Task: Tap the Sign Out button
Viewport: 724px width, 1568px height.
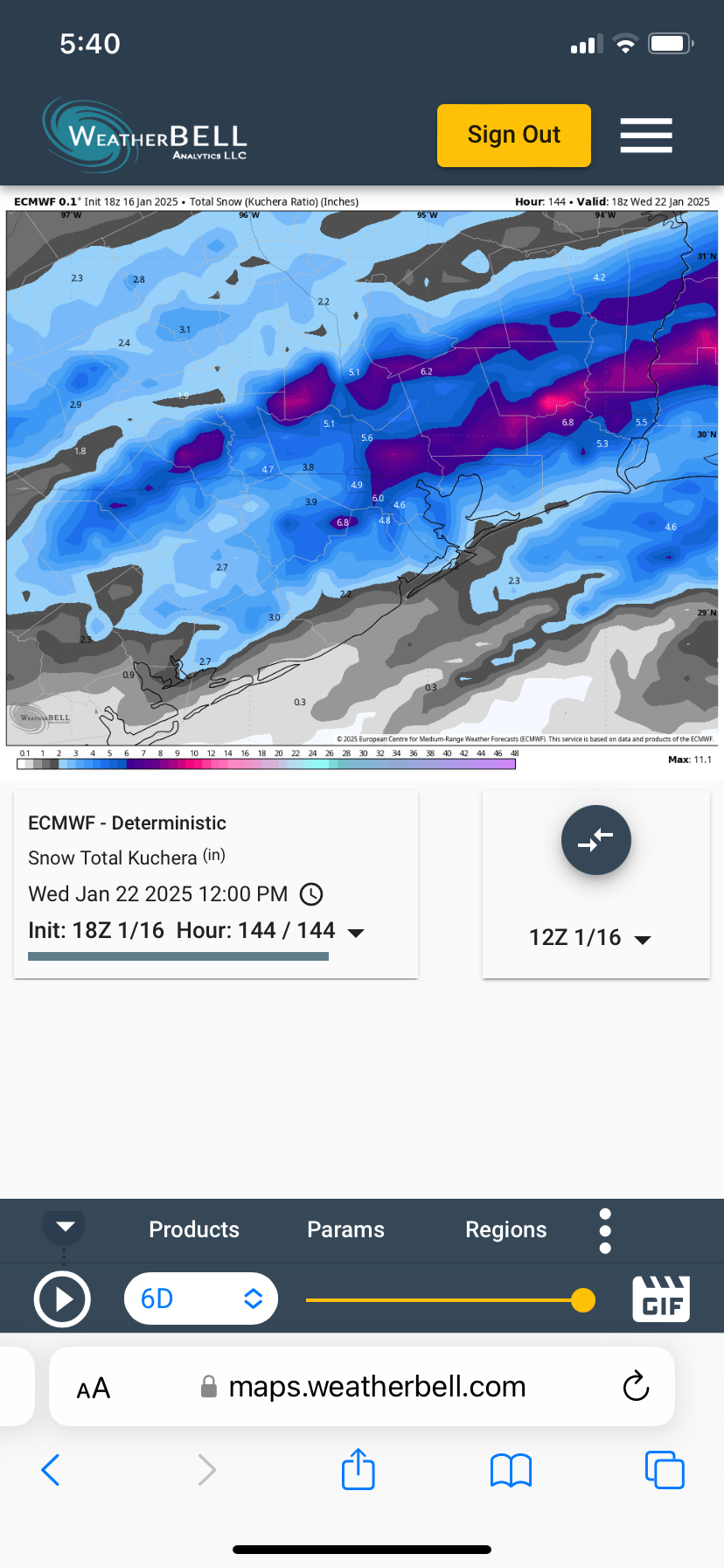Action: tap(513, 136)
